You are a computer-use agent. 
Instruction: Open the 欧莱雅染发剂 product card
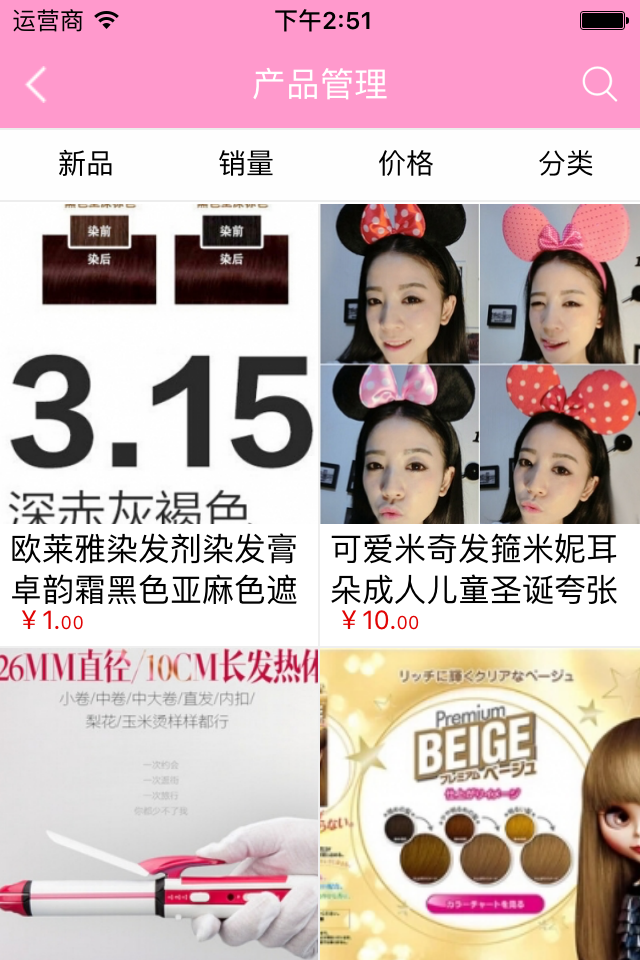159,420
